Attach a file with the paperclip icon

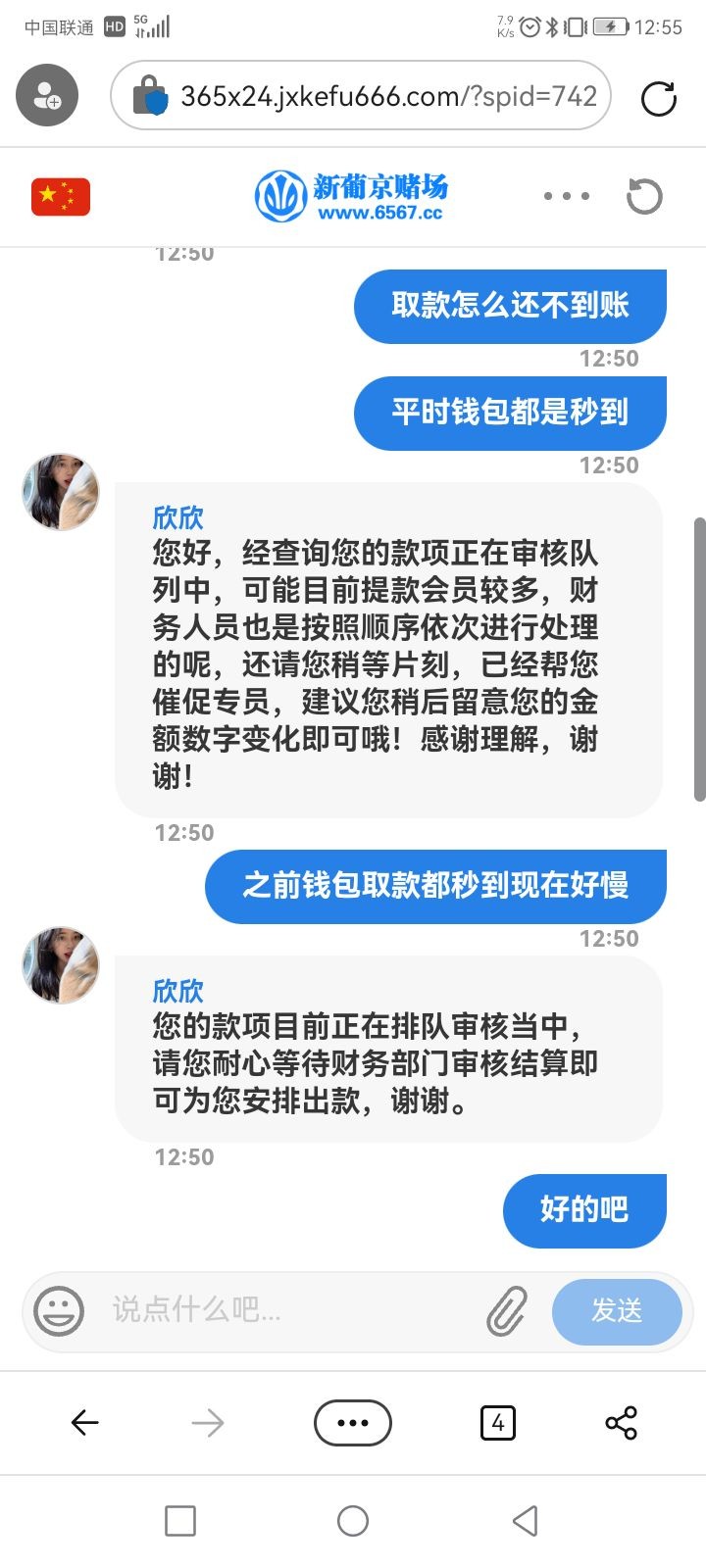507,1310
